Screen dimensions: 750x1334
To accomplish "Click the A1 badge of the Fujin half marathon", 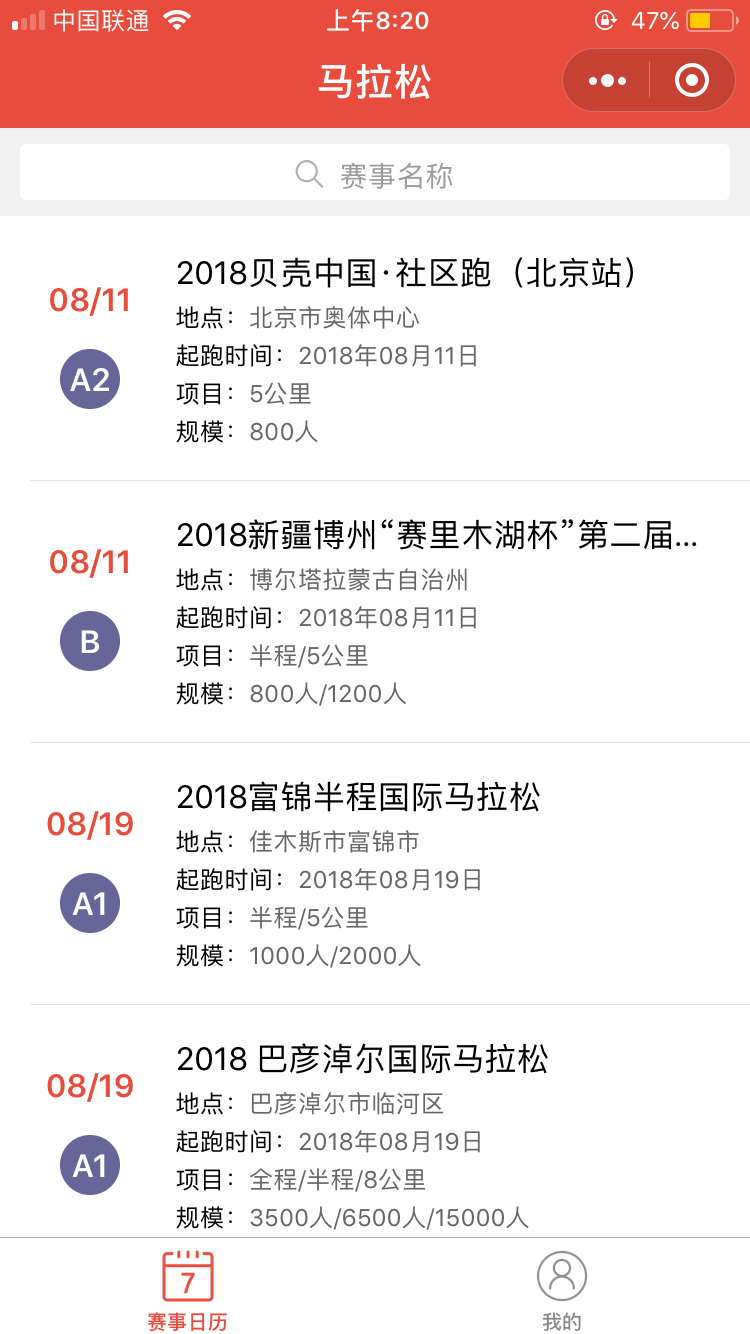I will click(x=89, y=903).
